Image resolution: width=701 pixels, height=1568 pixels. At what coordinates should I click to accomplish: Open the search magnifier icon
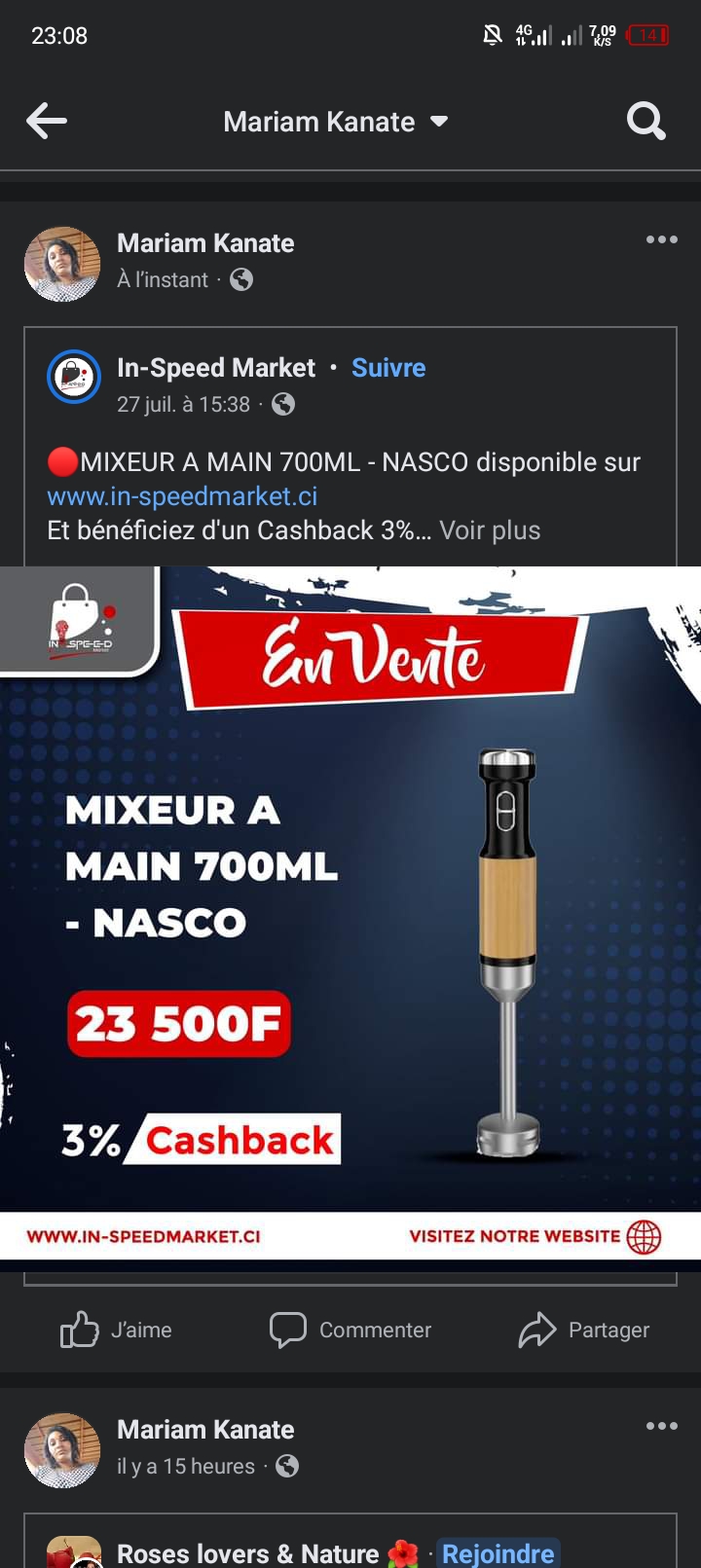[646, 122]
